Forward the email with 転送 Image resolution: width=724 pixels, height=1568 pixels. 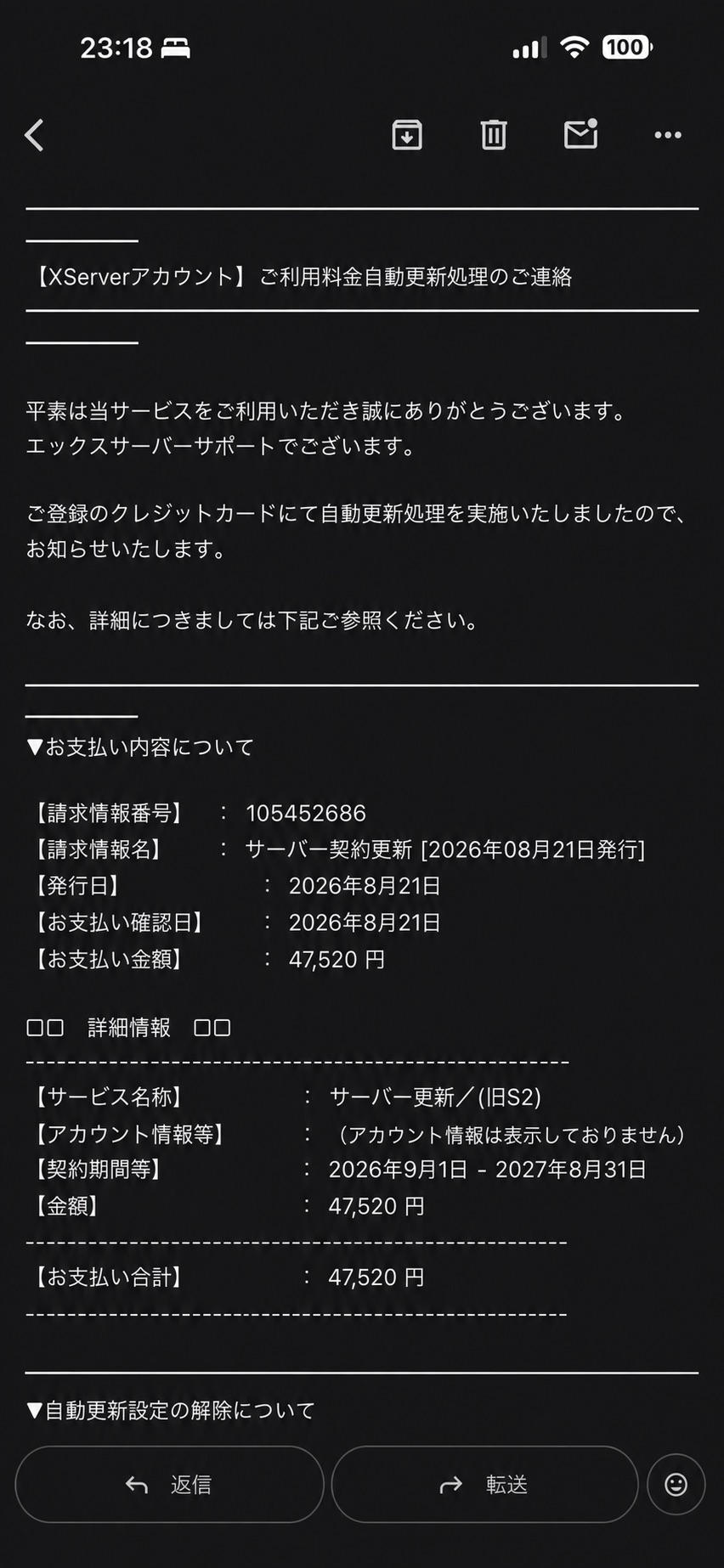484,1484
